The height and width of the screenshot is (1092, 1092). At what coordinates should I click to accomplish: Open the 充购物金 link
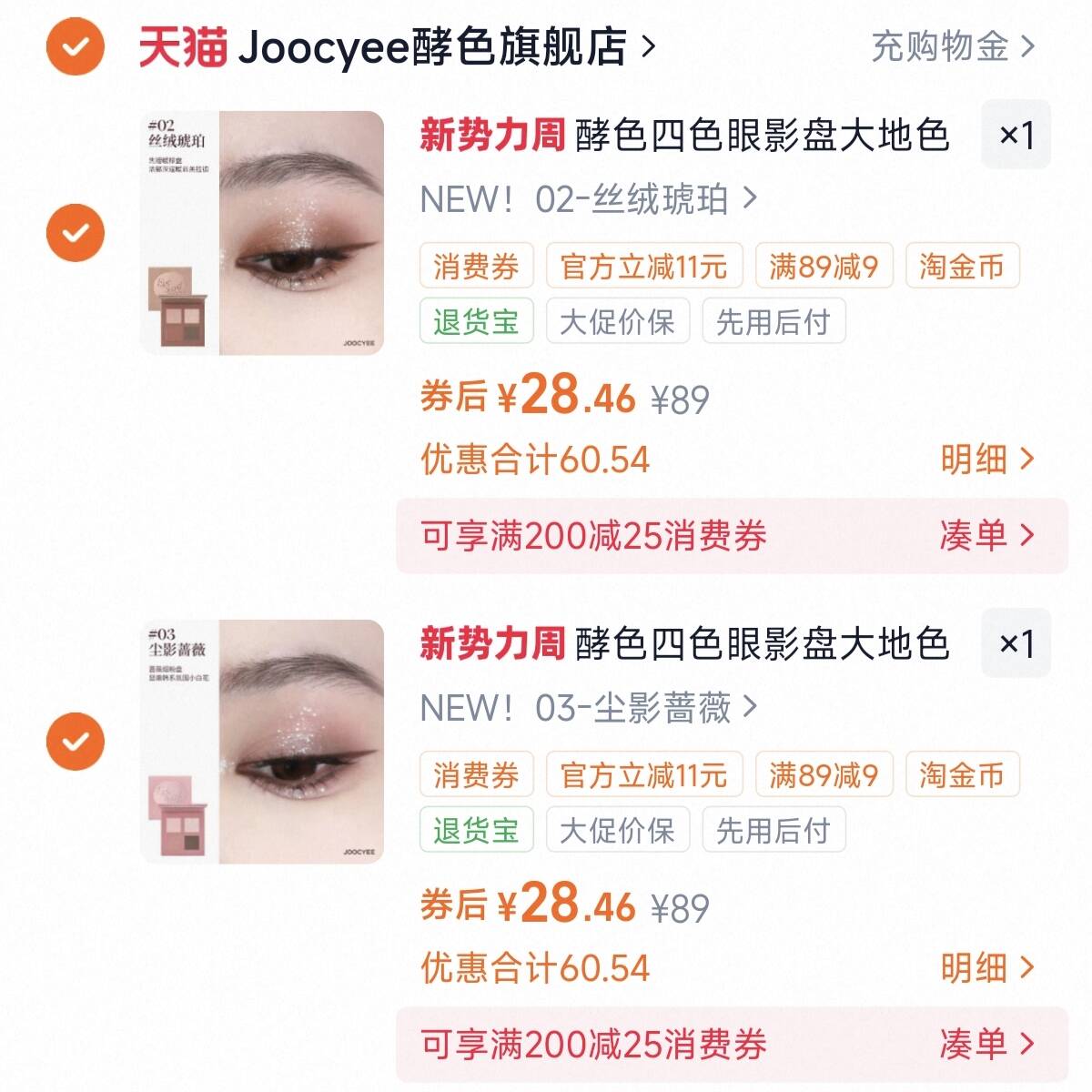point(952,46)
